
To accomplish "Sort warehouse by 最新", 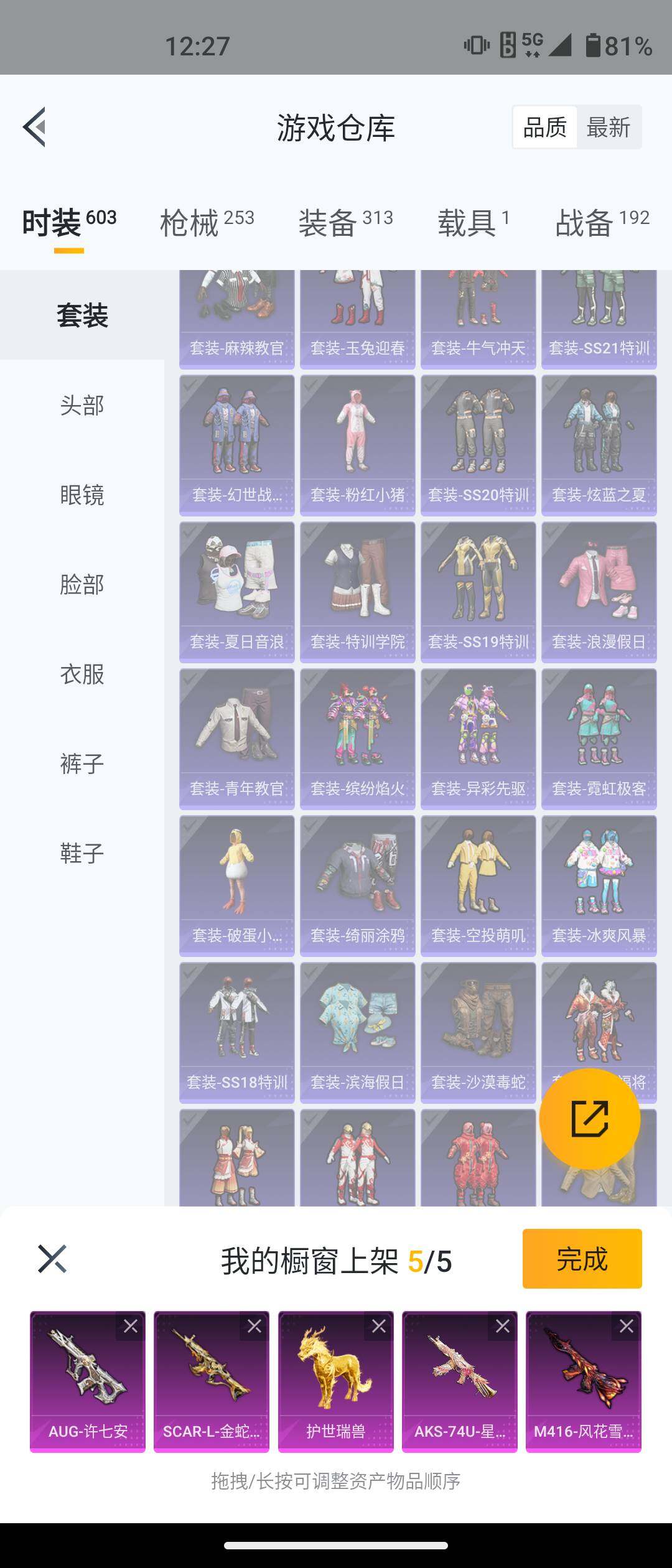I will [608, 128].
